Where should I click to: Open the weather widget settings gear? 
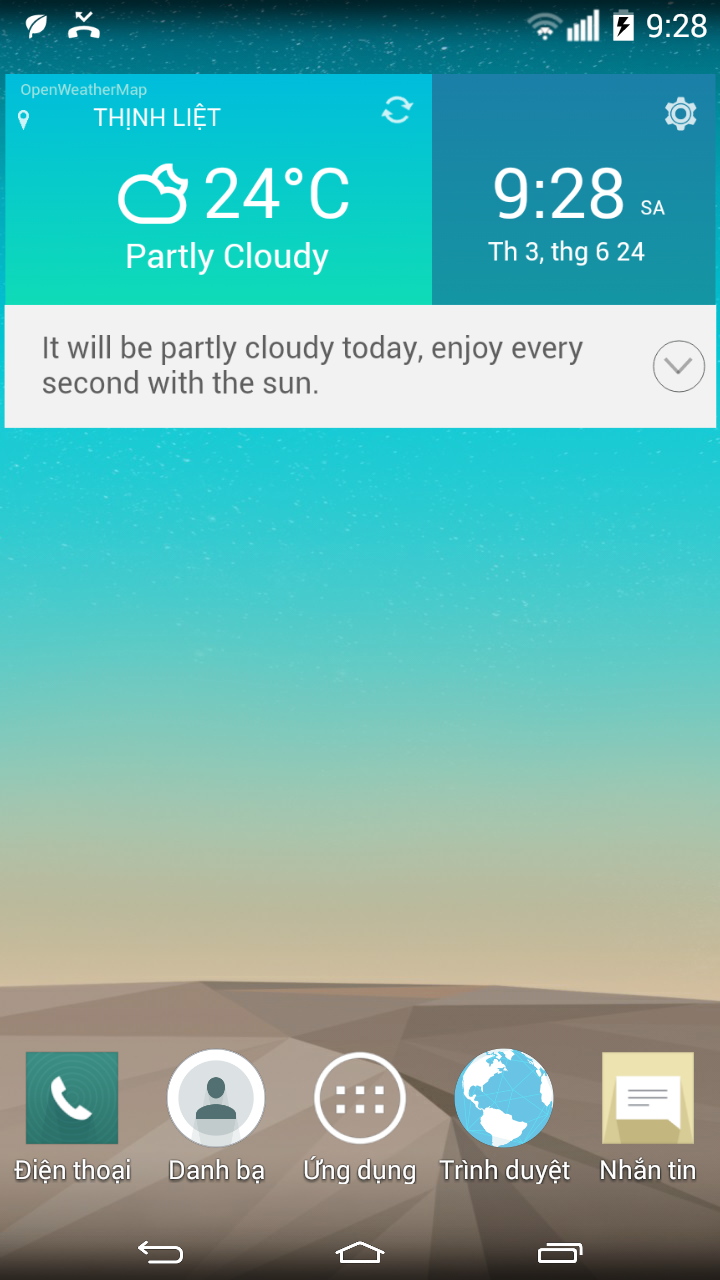coord(680,113)
